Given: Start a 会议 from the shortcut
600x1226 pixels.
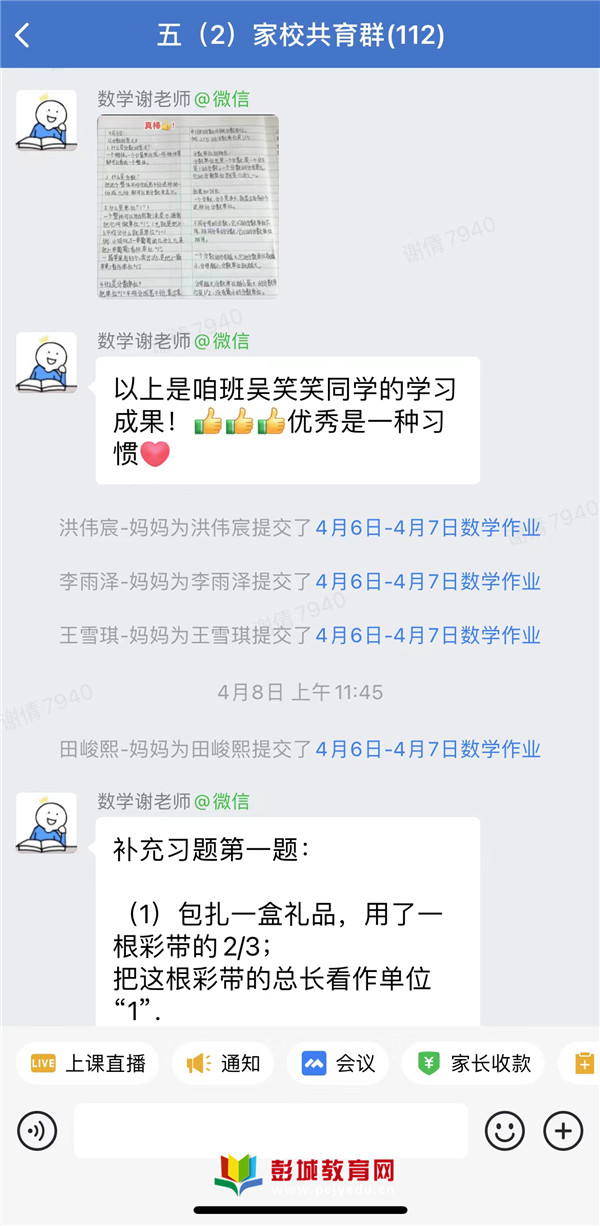Looking at the screenshot, I should pyautogui.click(x=338, y=1063).
